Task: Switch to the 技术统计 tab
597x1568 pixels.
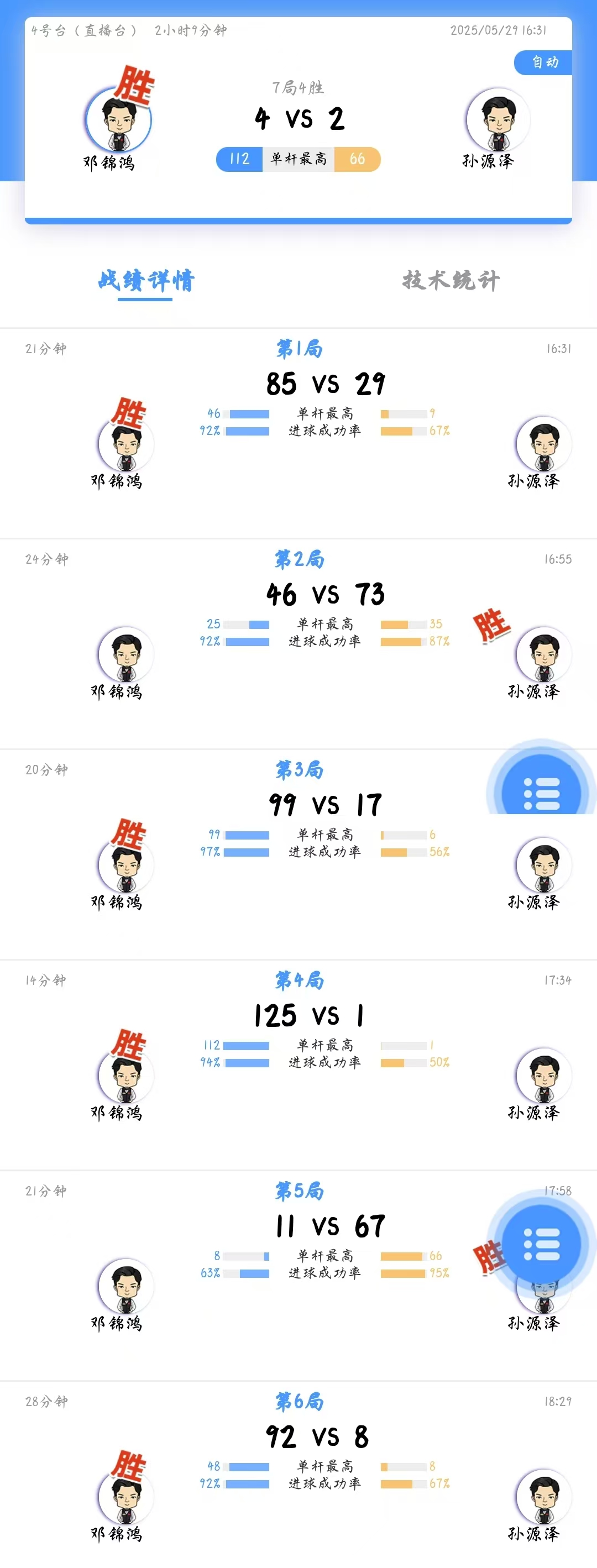Action: coord(451,280)
